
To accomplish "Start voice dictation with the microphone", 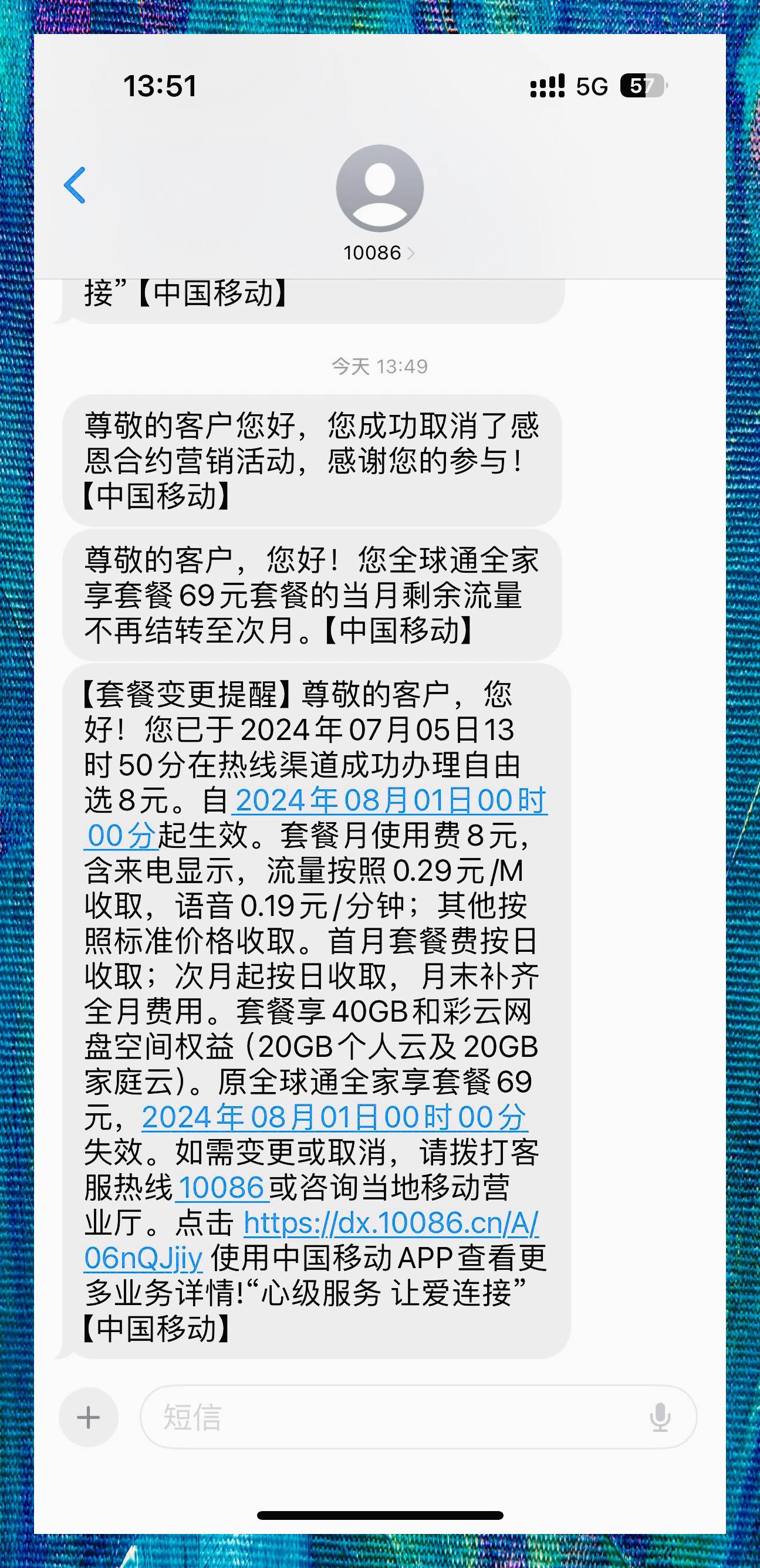I will click(x=660, y=1418).
